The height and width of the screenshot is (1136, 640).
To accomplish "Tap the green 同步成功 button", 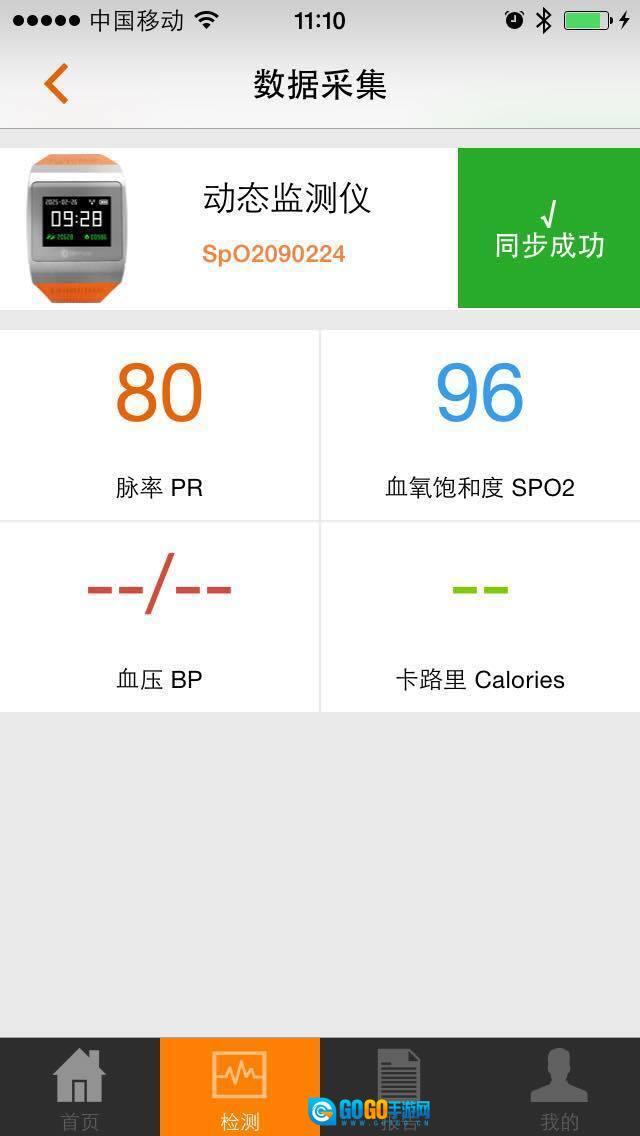I will [549, 228].
